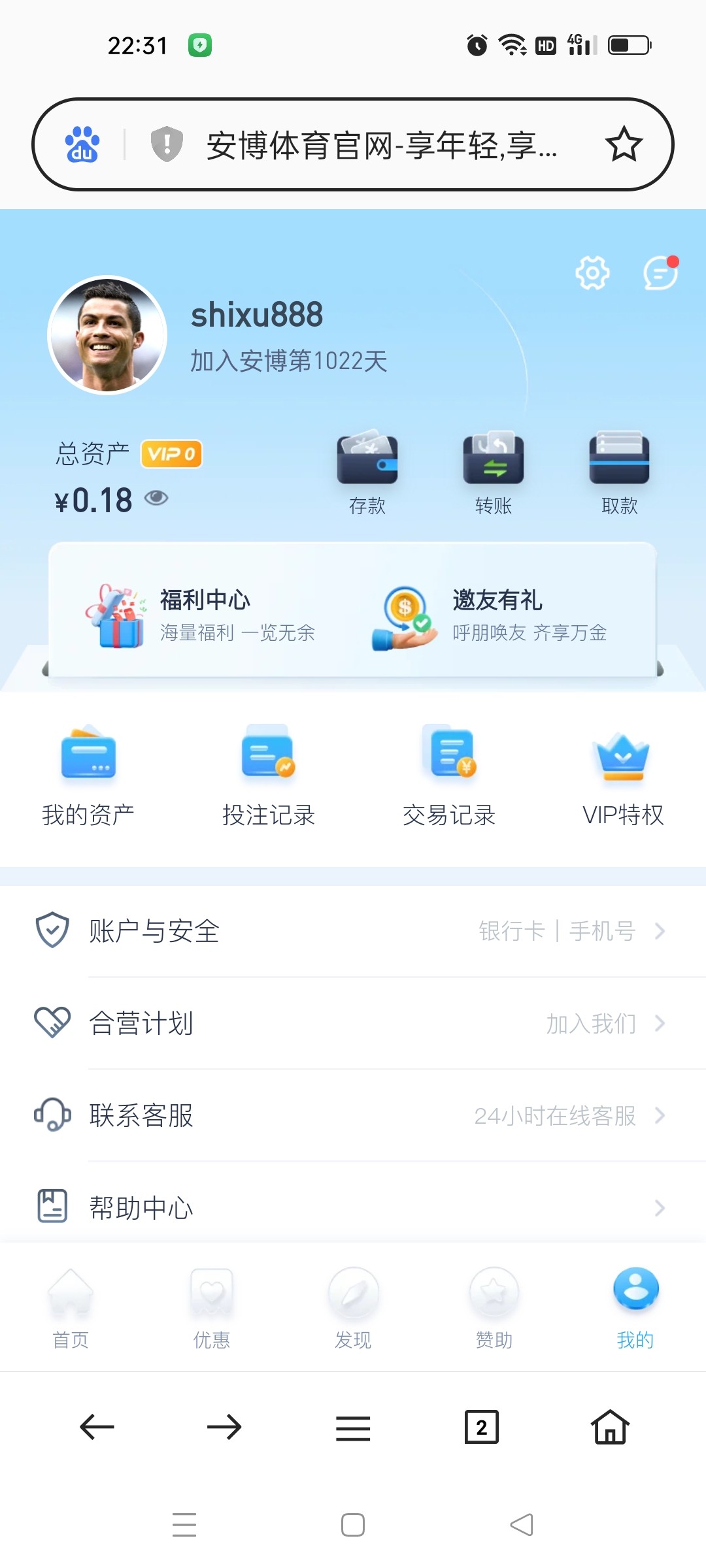
Task: Open 我的资产
Action: [88, 776]
